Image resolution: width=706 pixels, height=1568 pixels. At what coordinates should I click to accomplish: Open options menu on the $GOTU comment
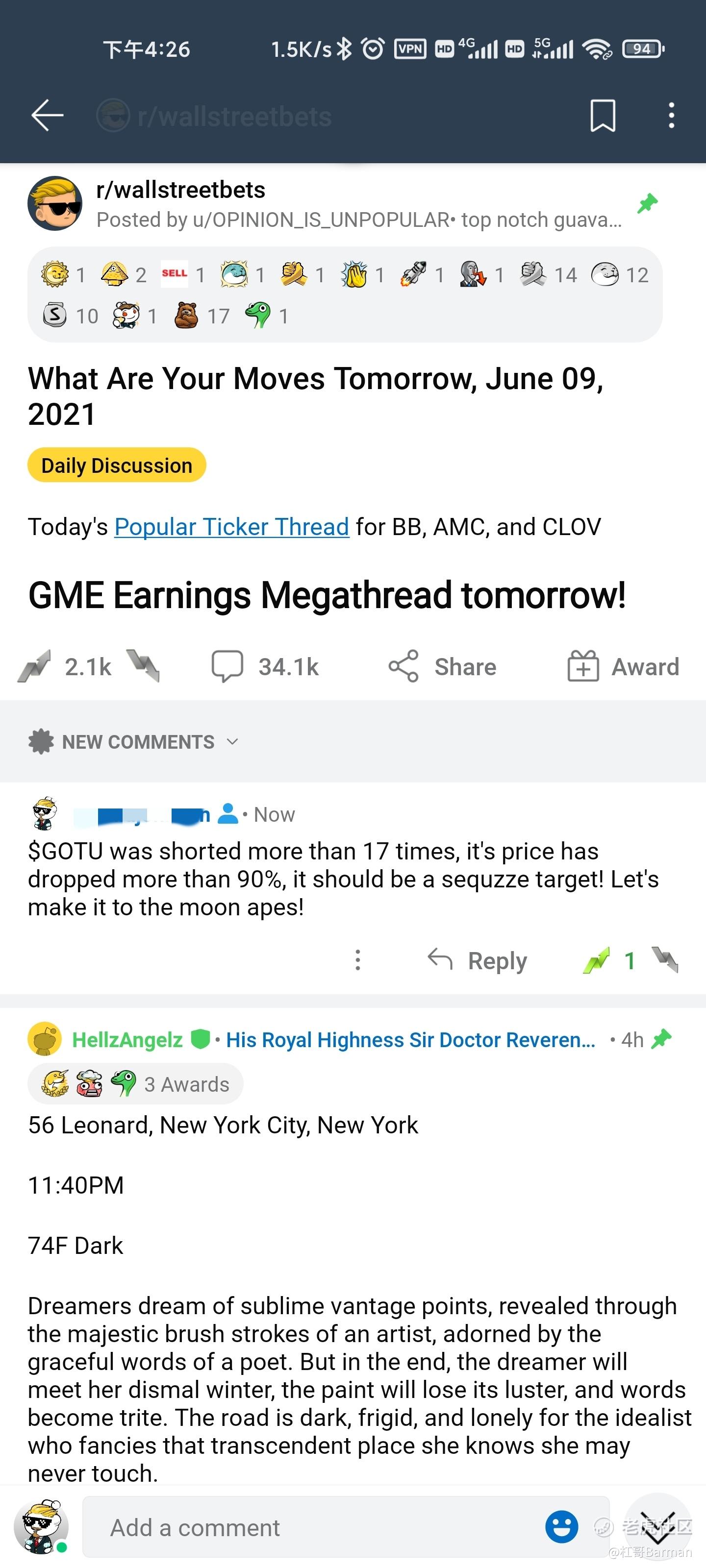(x=357, y=960)
